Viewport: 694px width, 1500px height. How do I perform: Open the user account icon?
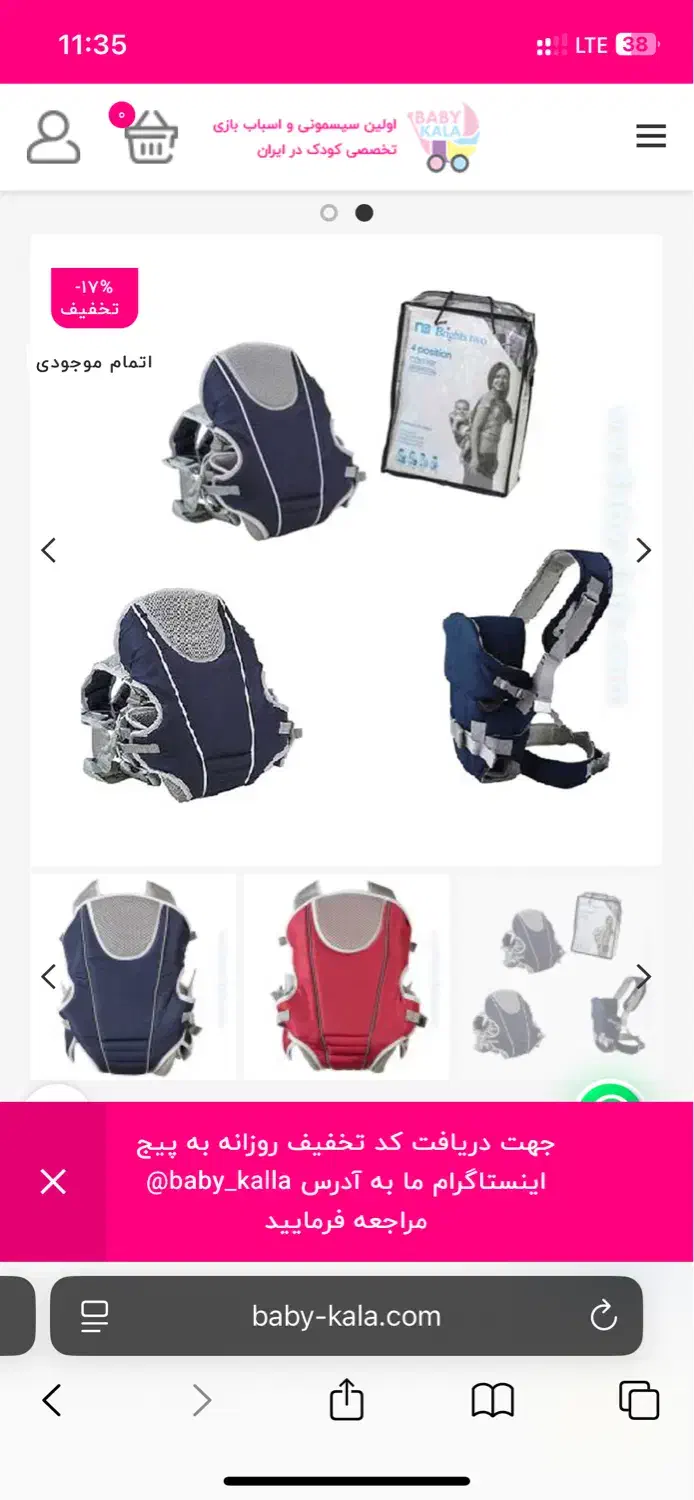point(53,138)
